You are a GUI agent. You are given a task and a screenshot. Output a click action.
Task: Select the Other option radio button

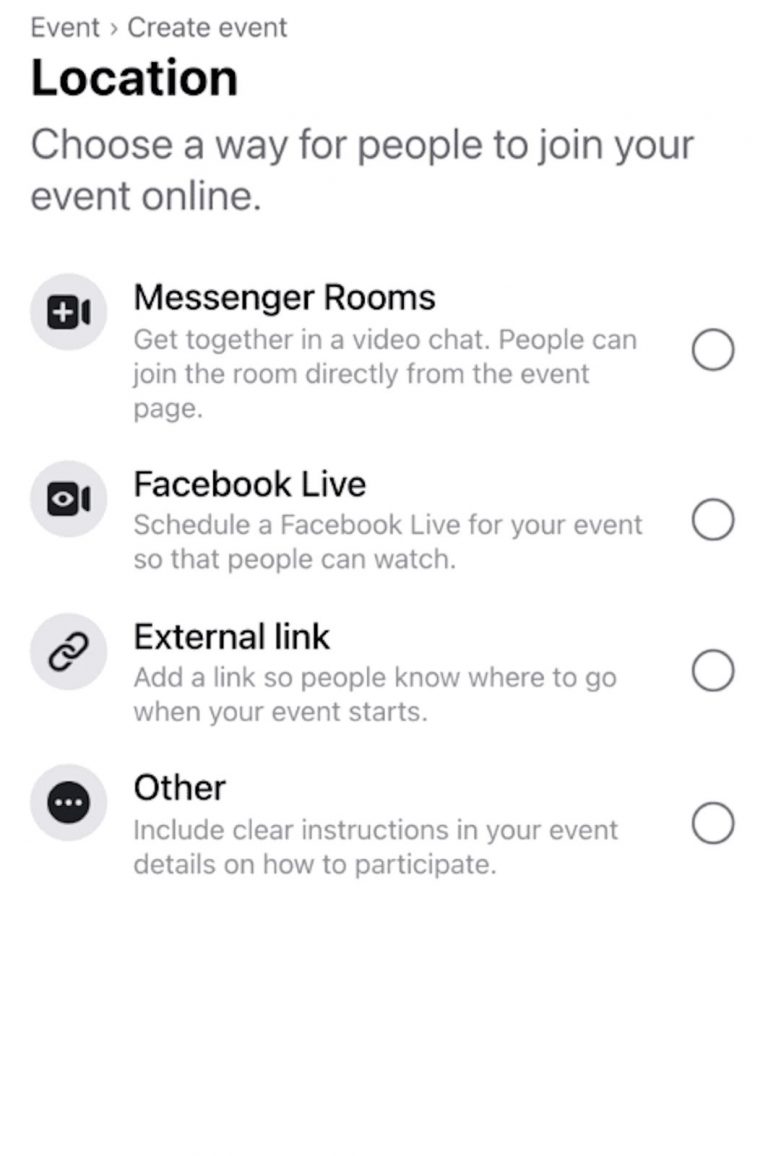(714, 822)
